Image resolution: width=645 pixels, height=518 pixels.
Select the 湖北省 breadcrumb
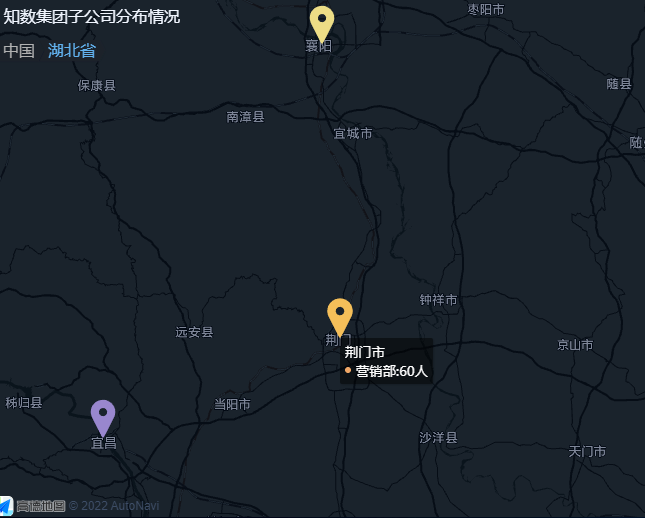[72, 51]
